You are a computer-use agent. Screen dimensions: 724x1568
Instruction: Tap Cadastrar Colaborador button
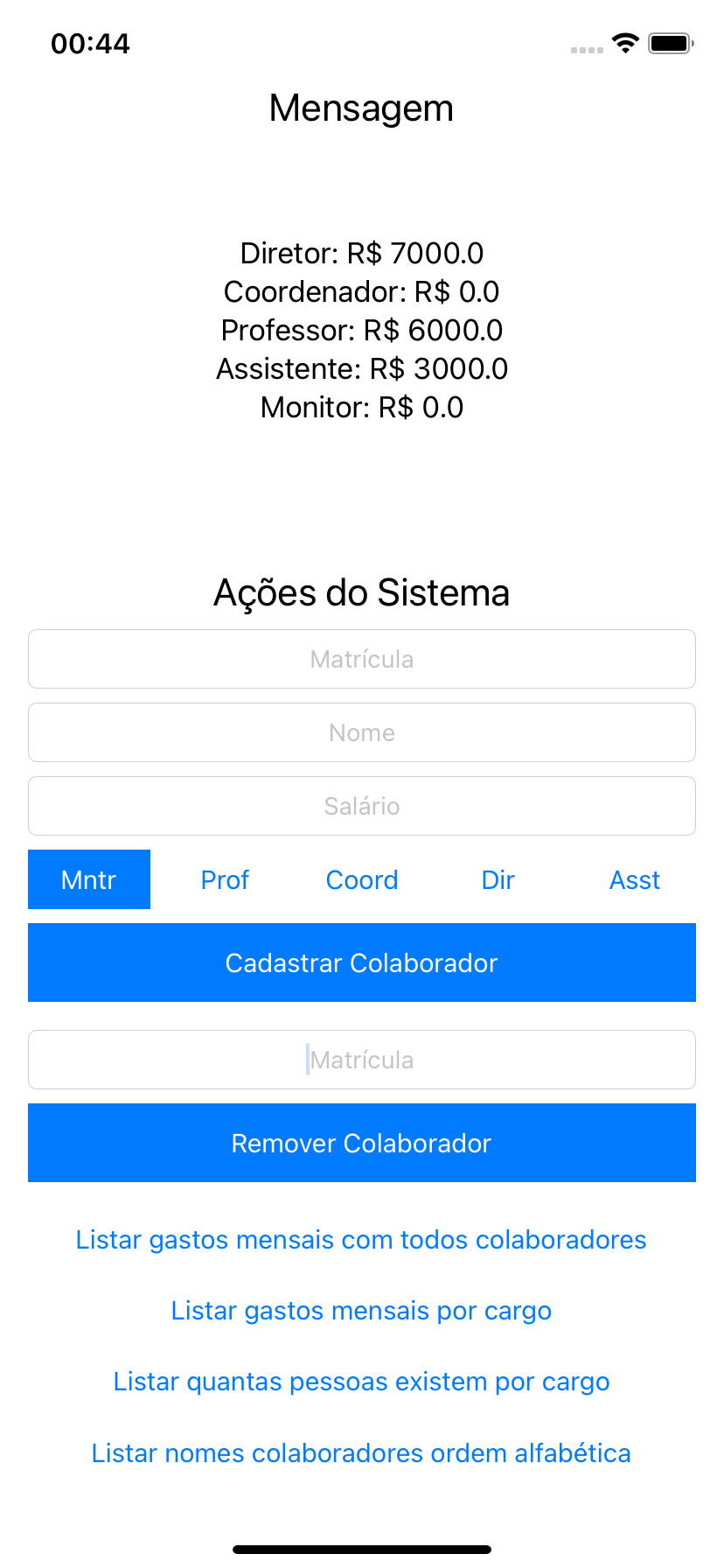click(362, 962)
